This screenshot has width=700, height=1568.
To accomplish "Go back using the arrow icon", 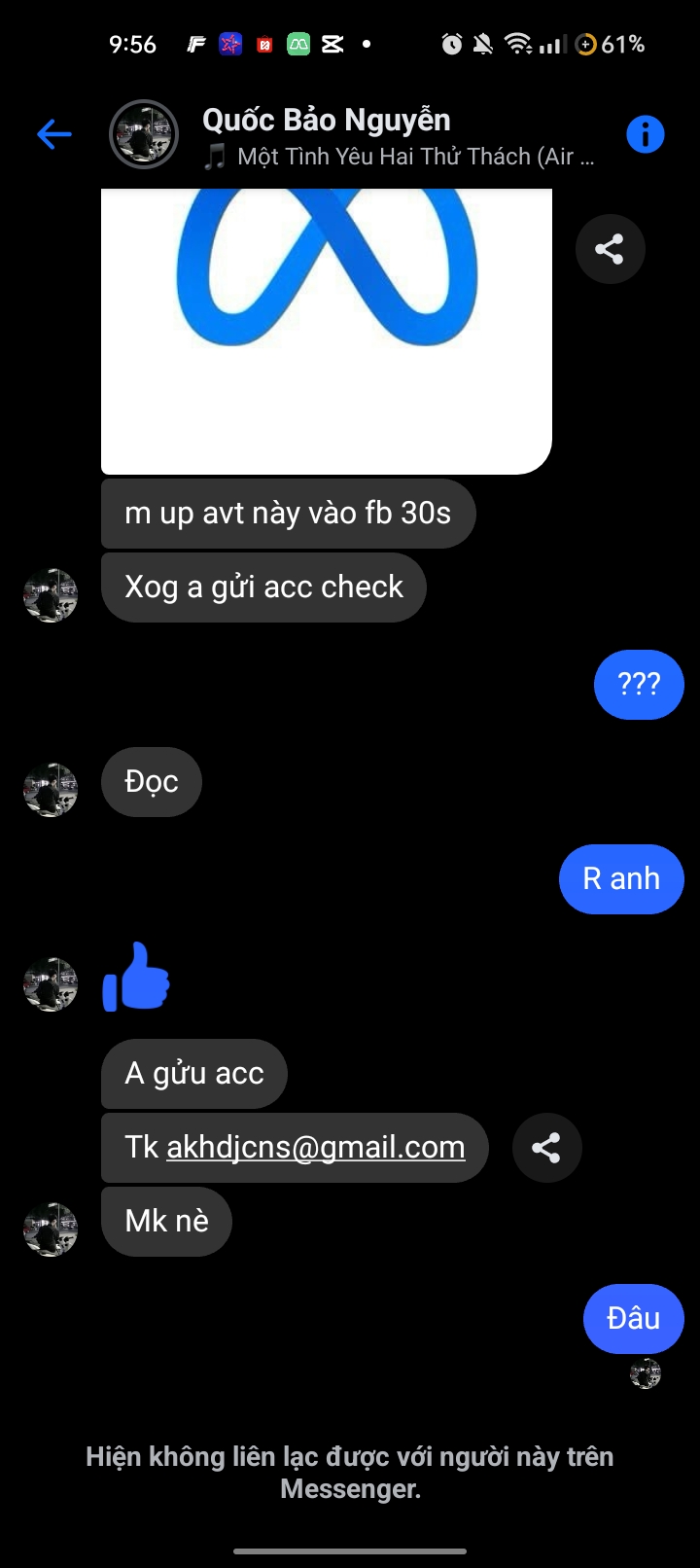I will (54, 134).
